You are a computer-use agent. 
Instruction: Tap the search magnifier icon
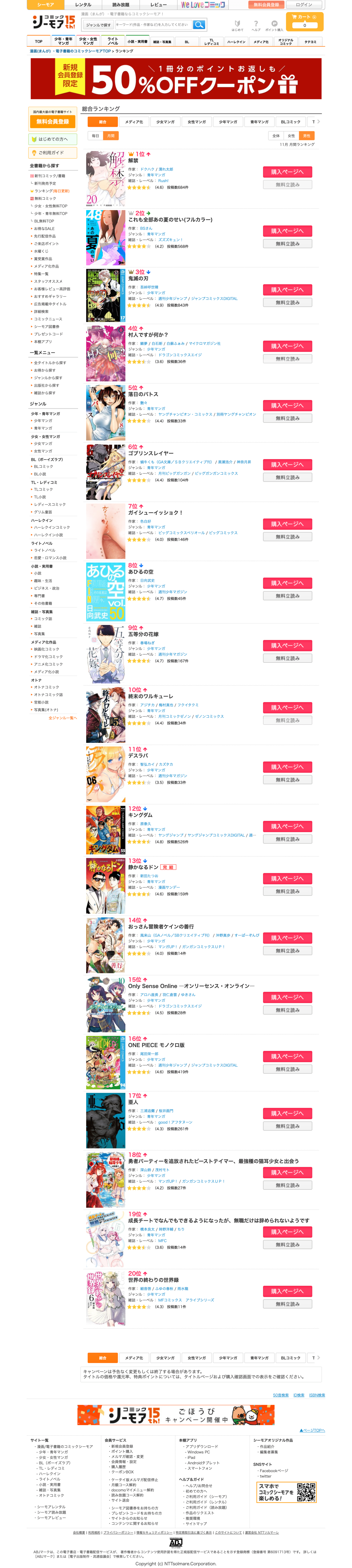pyautogui.click(x=199, y=25)
